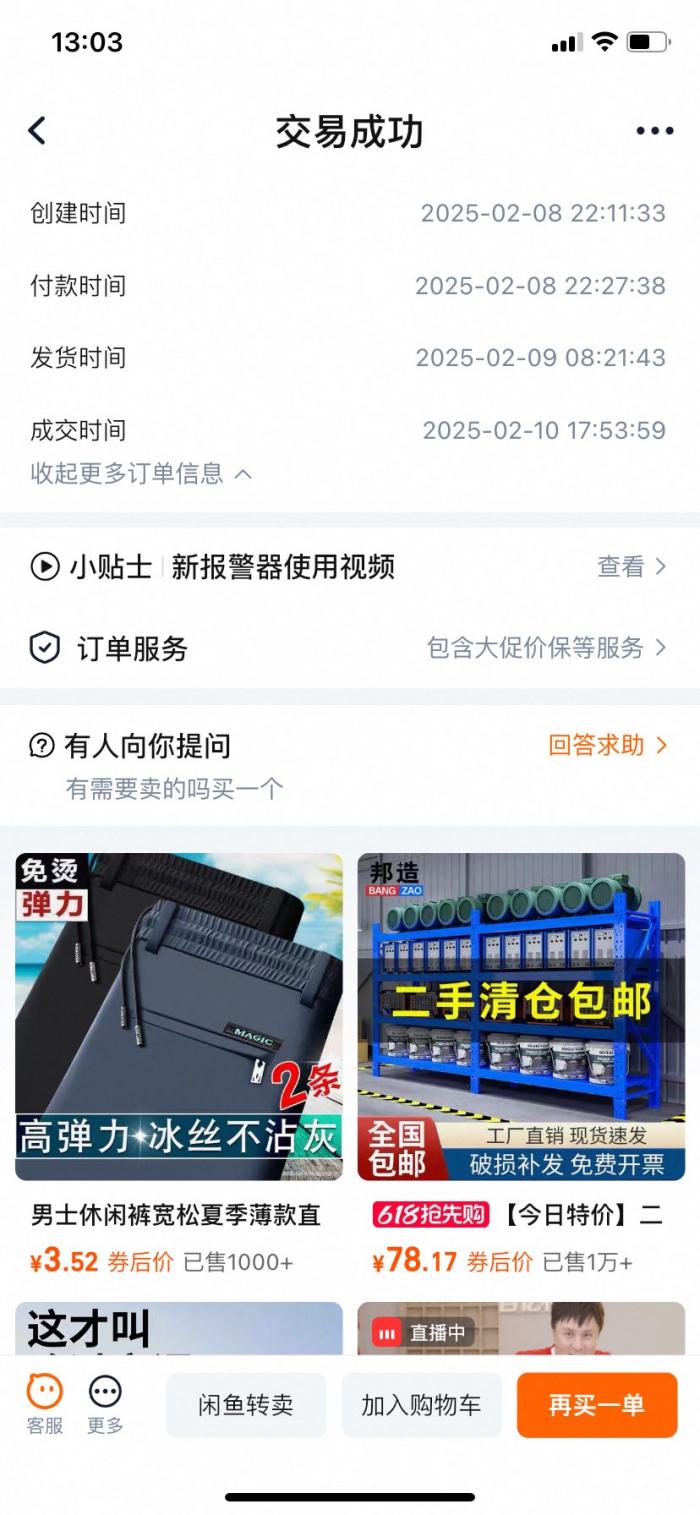Open the 二手清仓包邮 shelf product card

click(x=521, y=1017)
